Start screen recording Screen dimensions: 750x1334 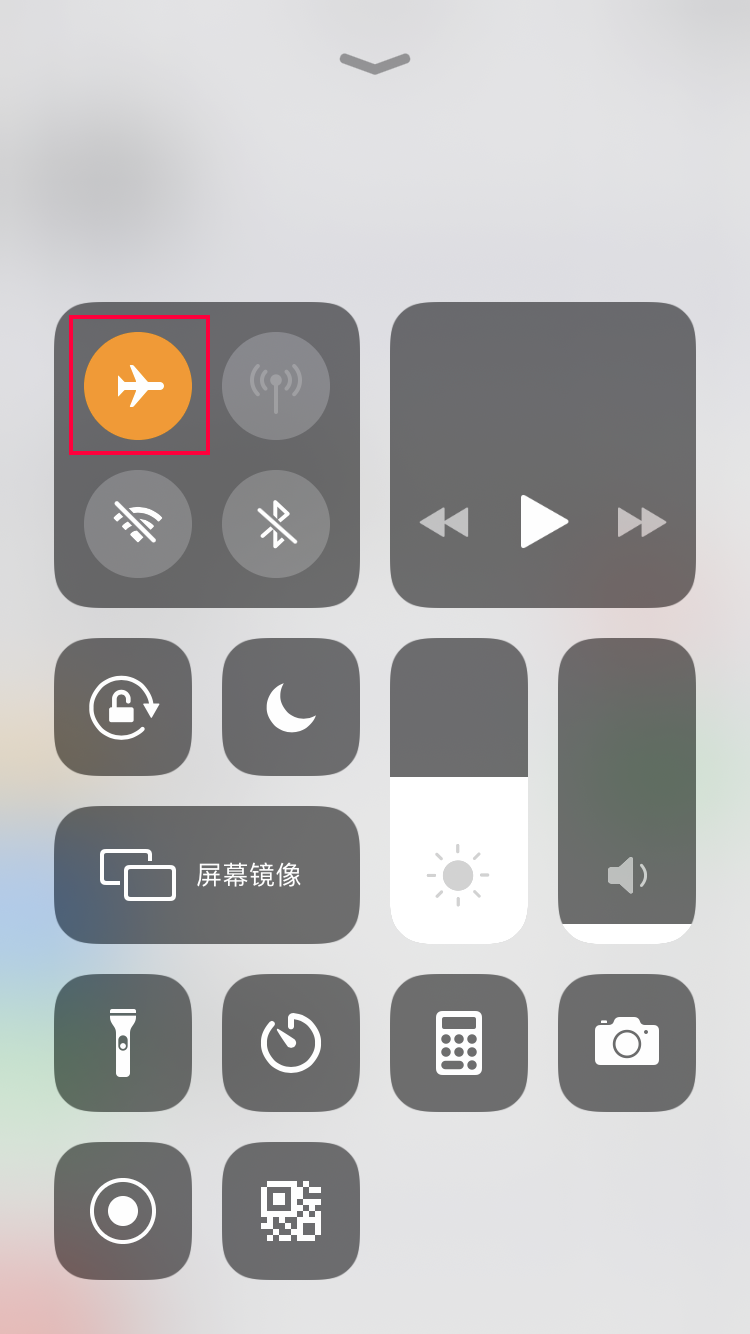tap(123, 1211)
